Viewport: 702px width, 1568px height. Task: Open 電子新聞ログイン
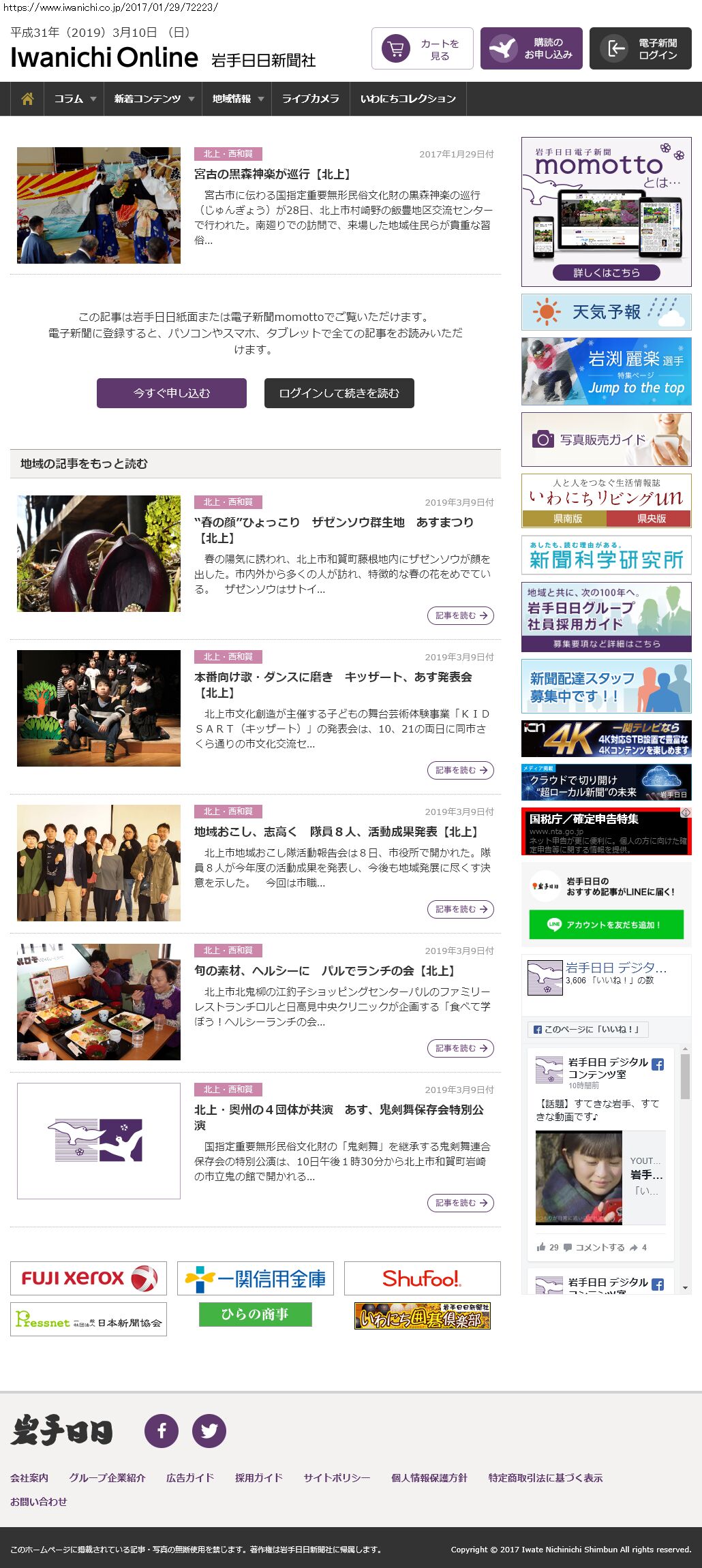641,48
